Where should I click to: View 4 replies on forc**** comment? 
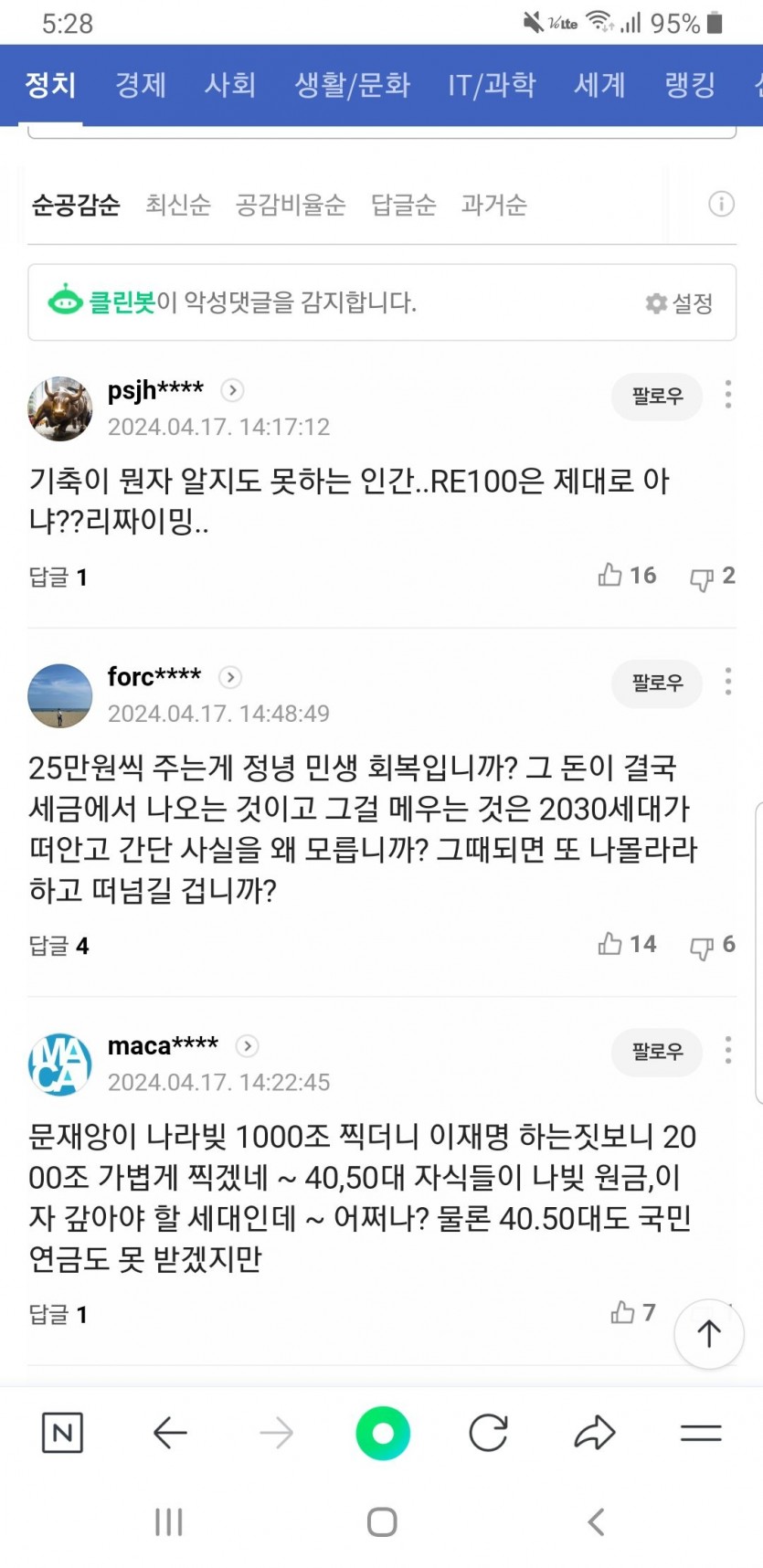coord(59,946)
